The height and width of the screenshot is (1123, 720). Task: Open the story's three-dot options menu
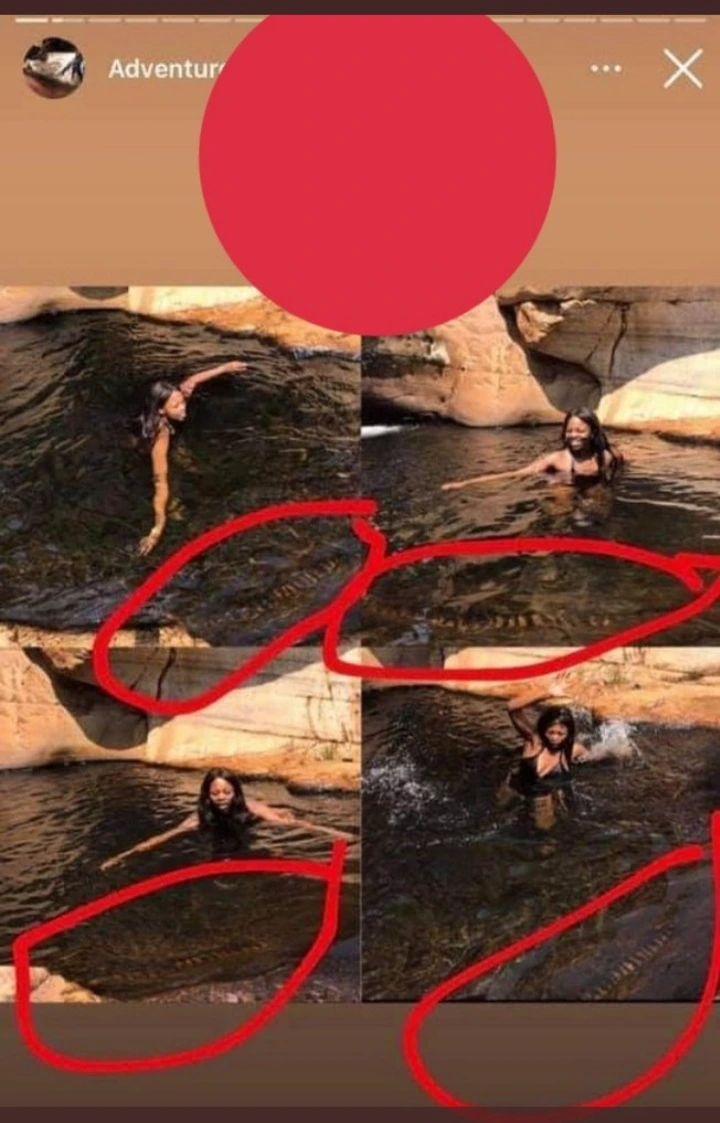coord(606,69)
